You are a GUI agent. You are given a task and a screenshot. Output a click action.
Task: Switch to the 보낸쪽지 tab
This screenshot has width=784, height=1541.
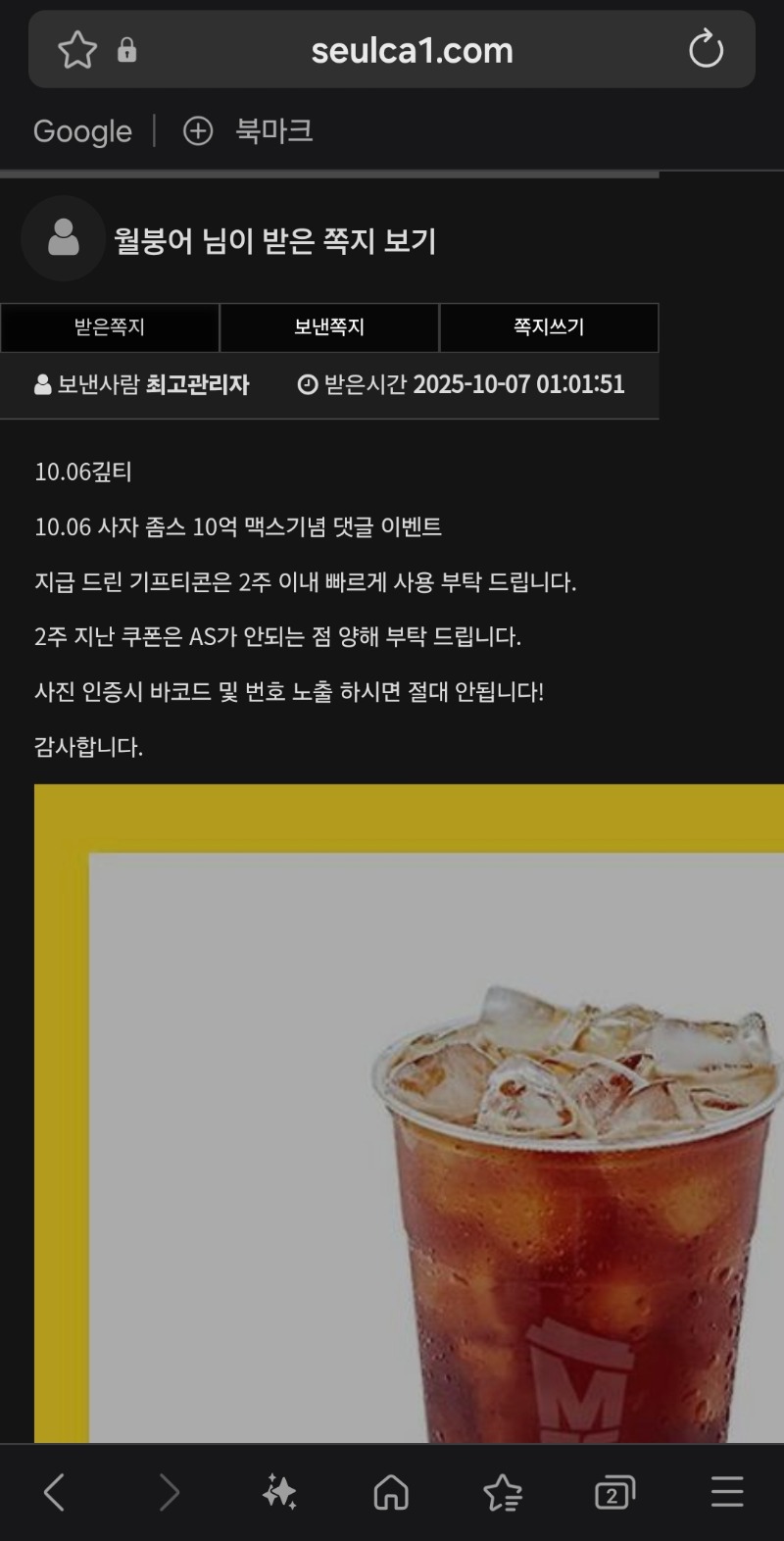329,327
